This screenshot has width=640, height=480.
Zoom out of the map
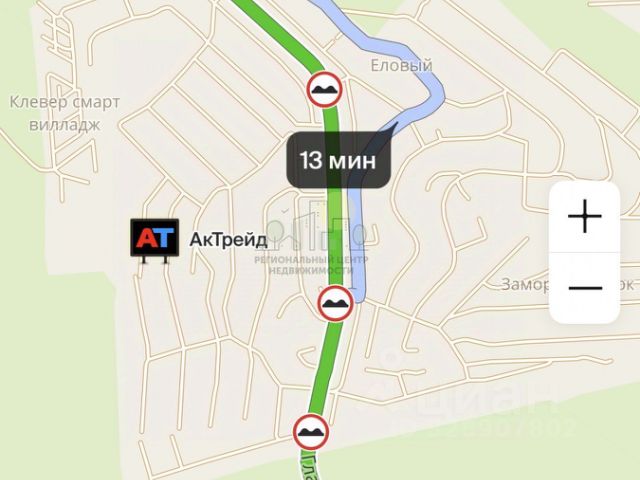point(584,287)
